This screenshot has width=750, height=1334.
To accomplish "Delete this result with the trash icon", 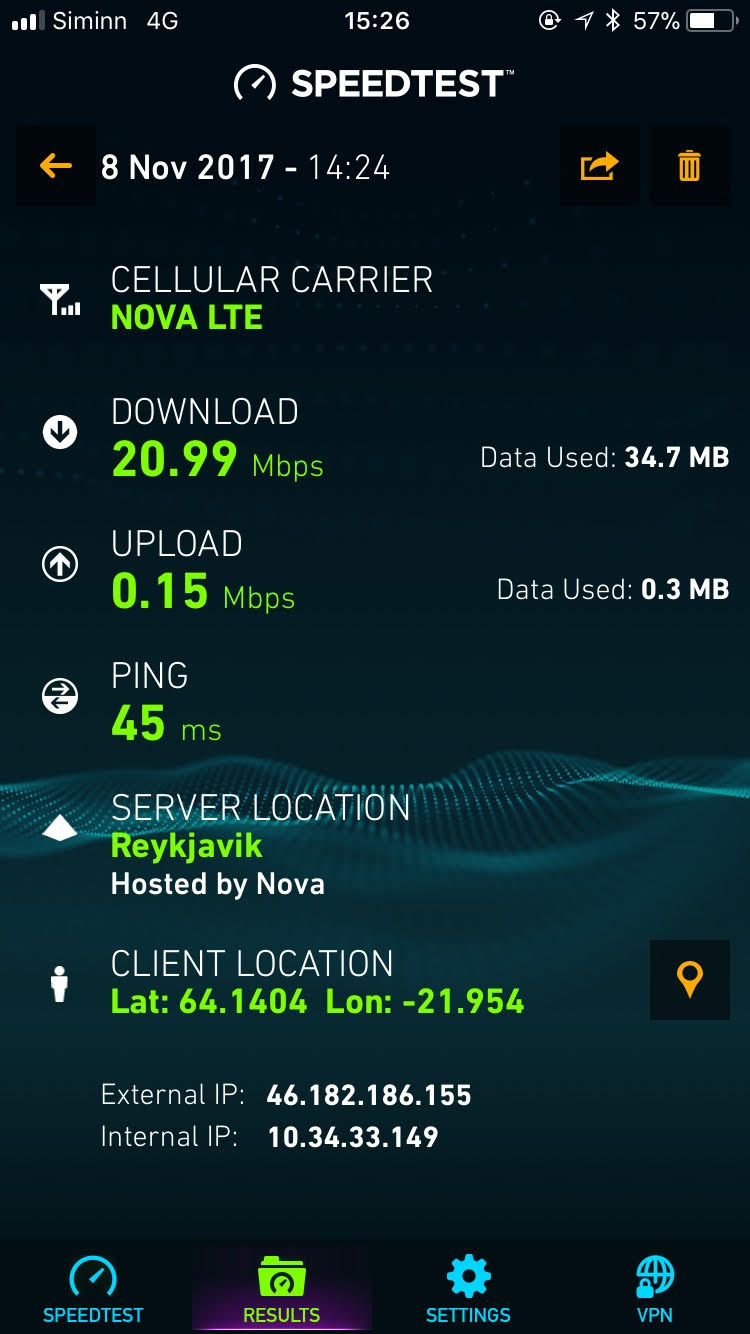I will click(x=689, y=166).
